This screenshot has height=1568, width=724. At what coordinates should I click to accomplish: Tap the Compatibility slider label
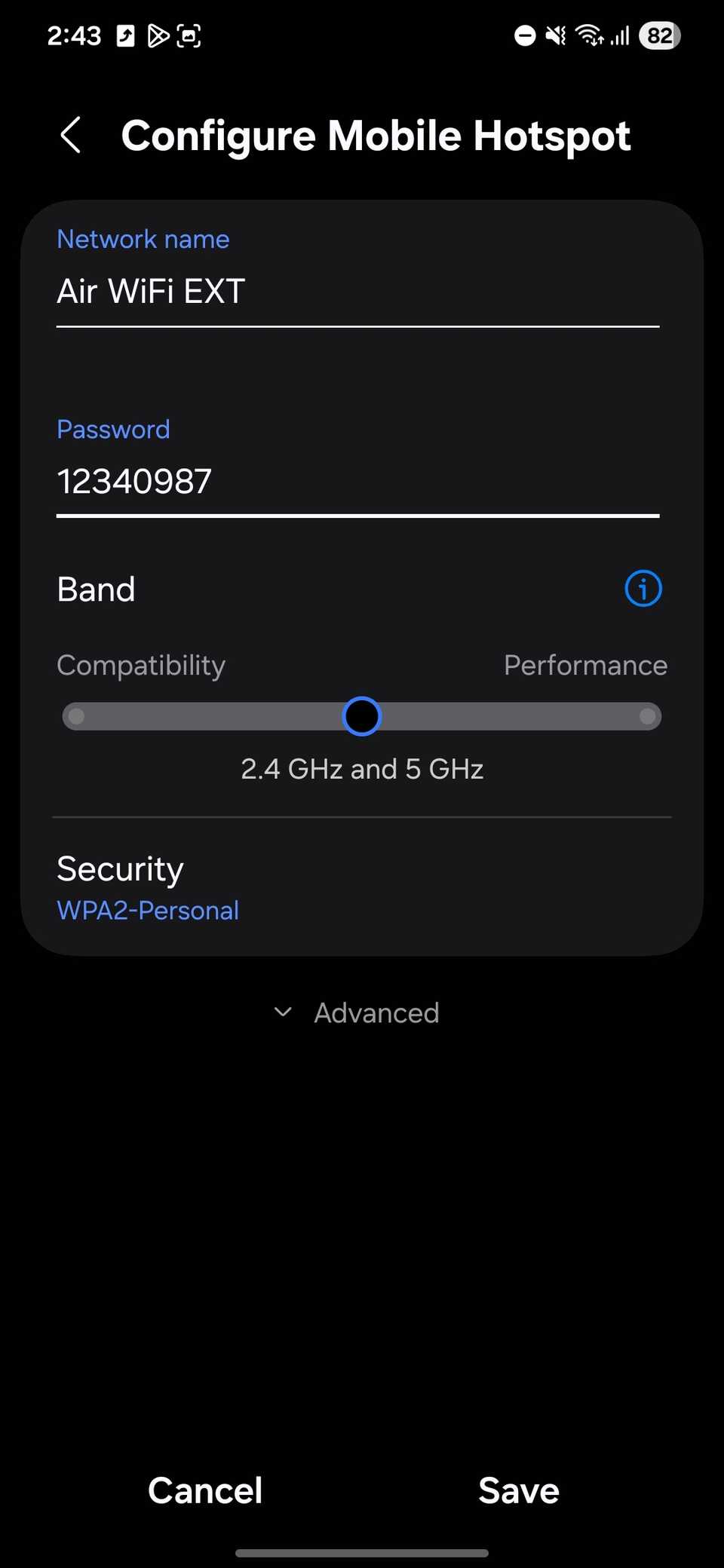140,665
